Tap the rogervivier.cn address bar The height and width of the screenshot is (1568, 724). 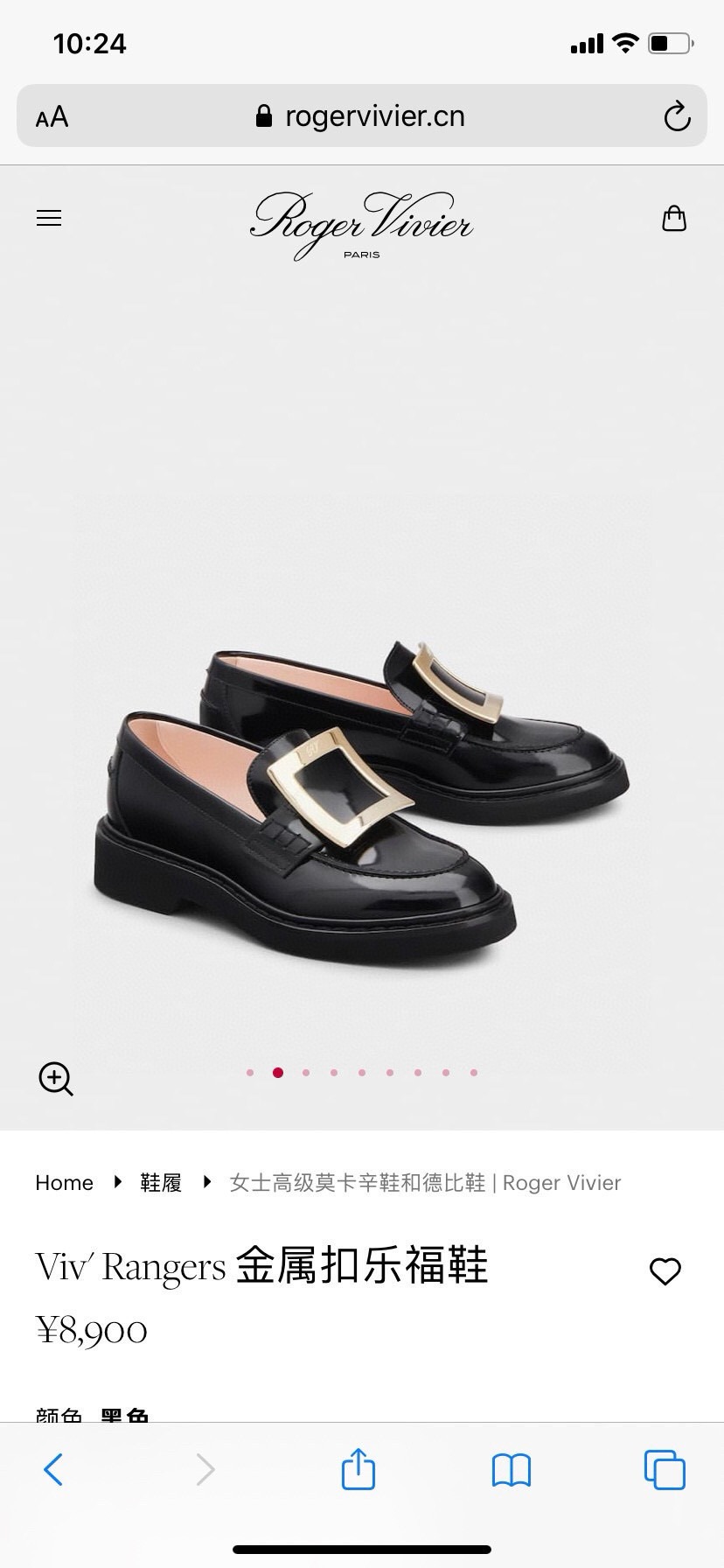click(362, 116)
